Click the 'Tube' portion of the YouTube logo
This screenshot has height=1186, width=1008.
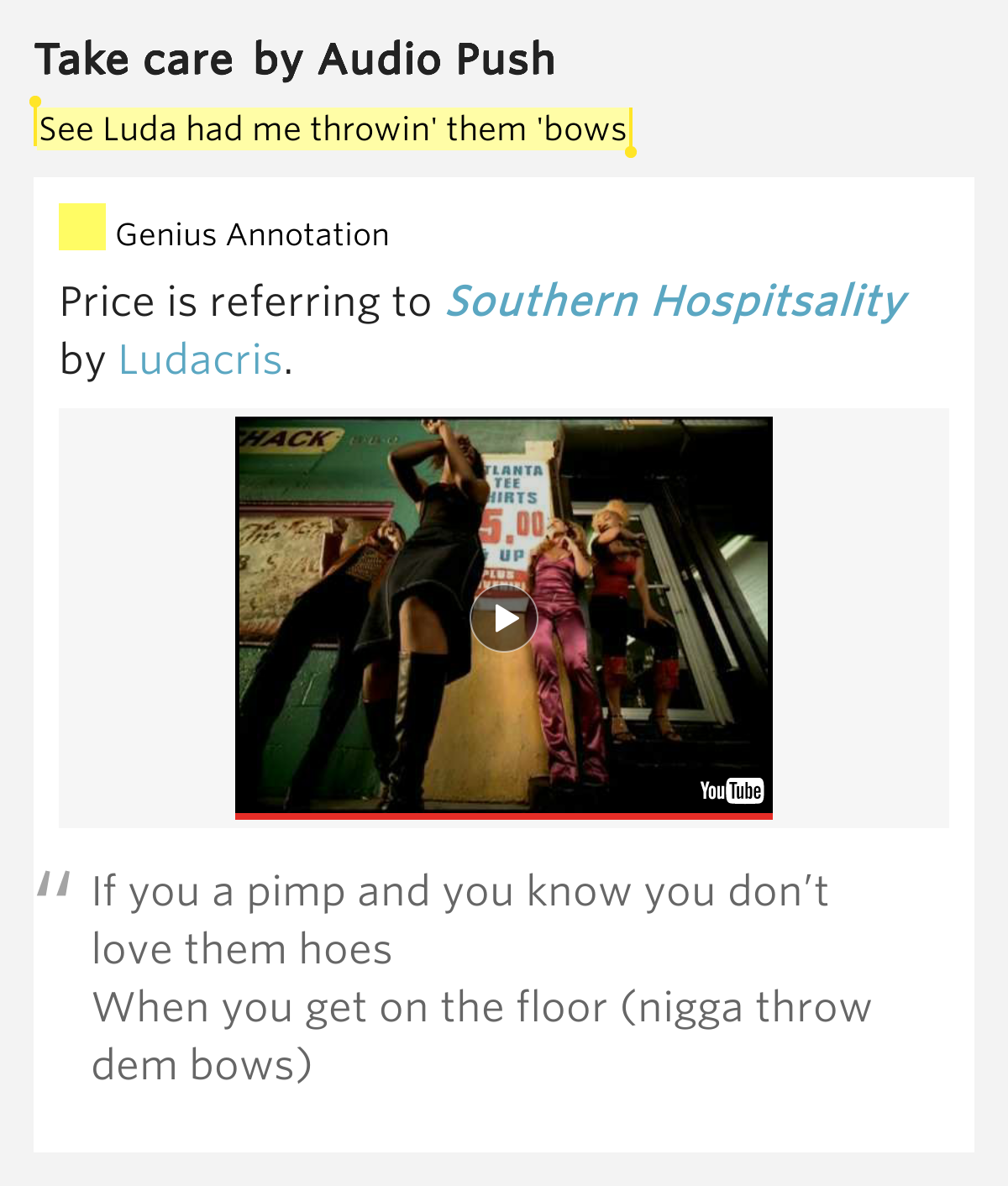click(744, 790)
